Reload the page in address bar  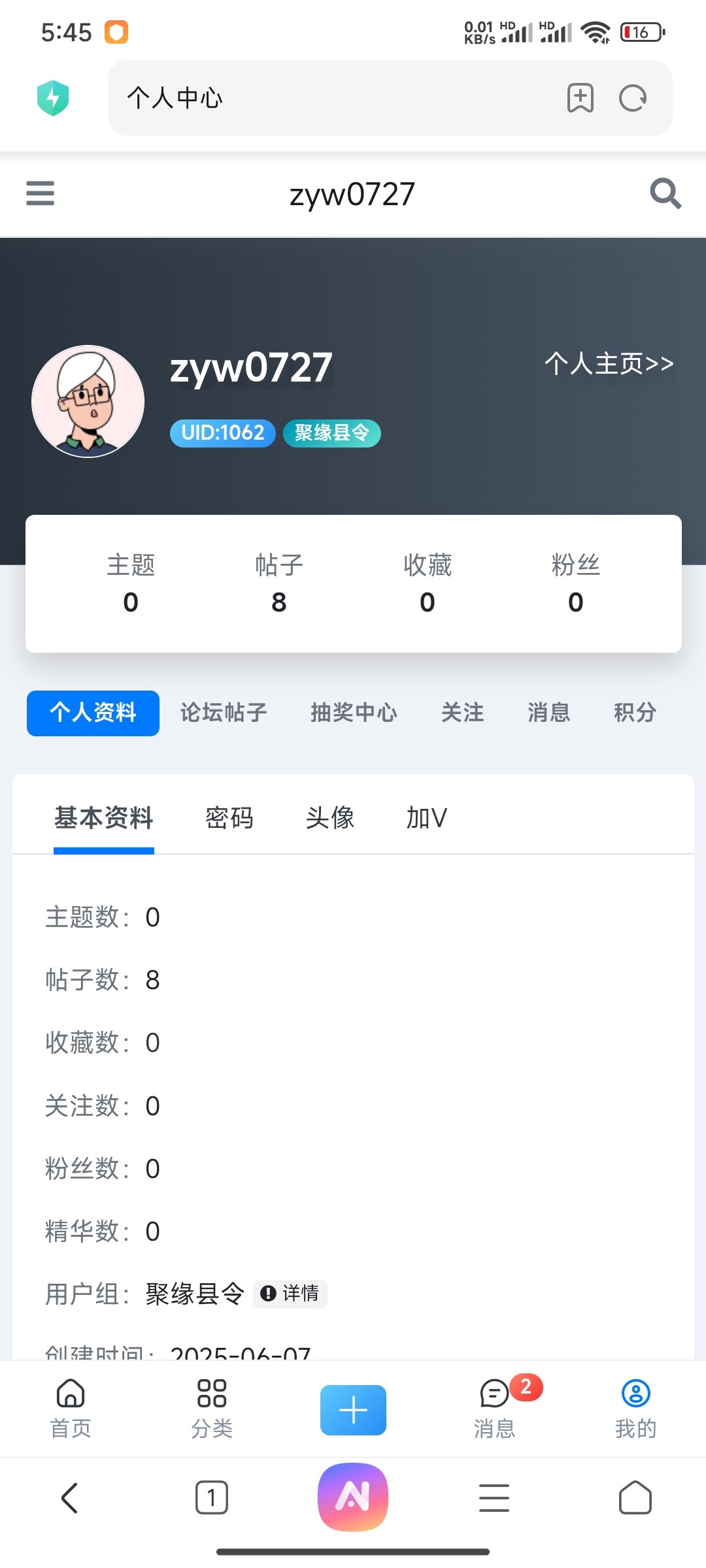point(632,99)
